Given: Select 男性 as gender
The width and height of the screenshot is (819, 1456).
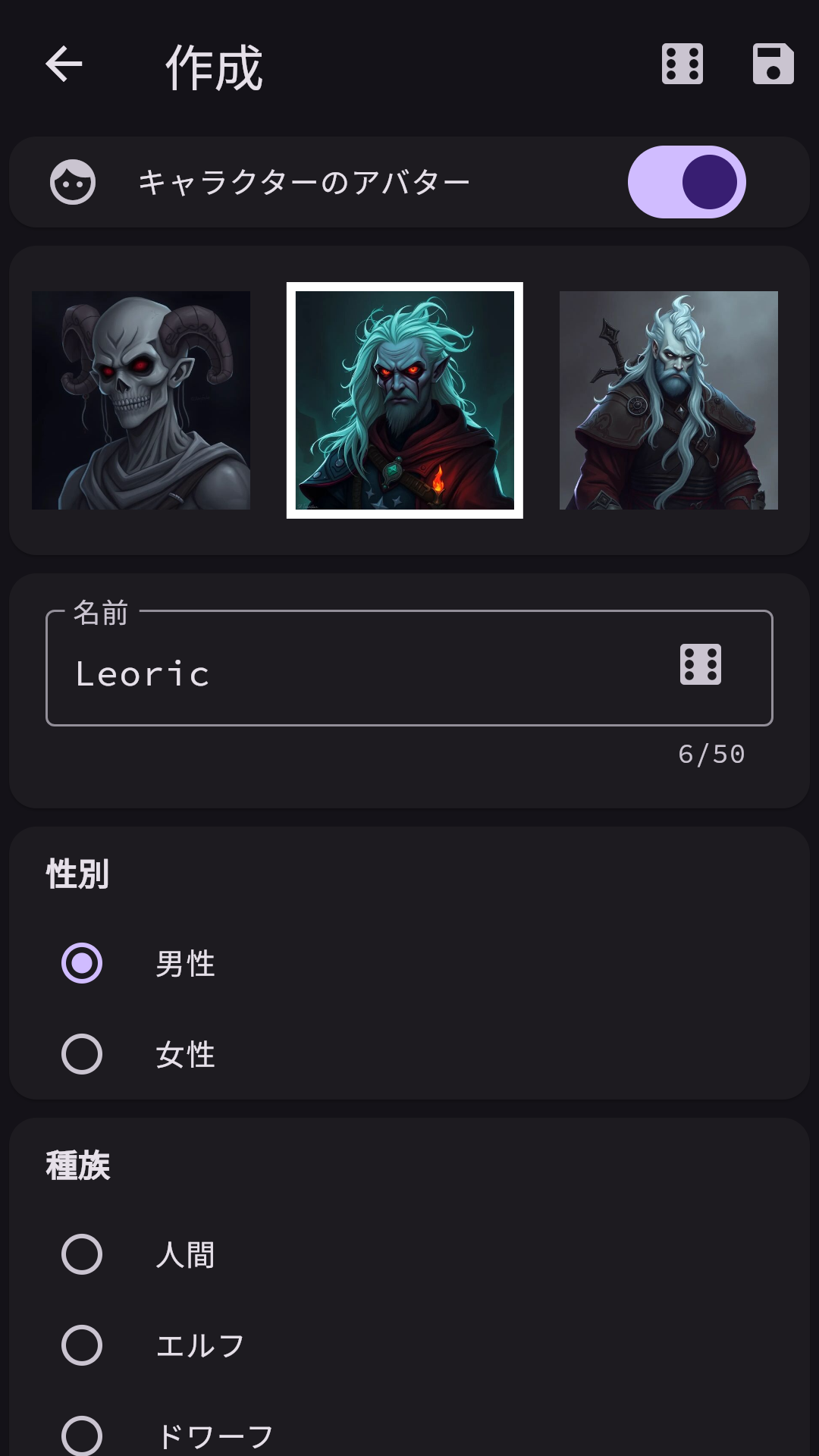Looking at the screenshot, I should click(x=82, y=963).
